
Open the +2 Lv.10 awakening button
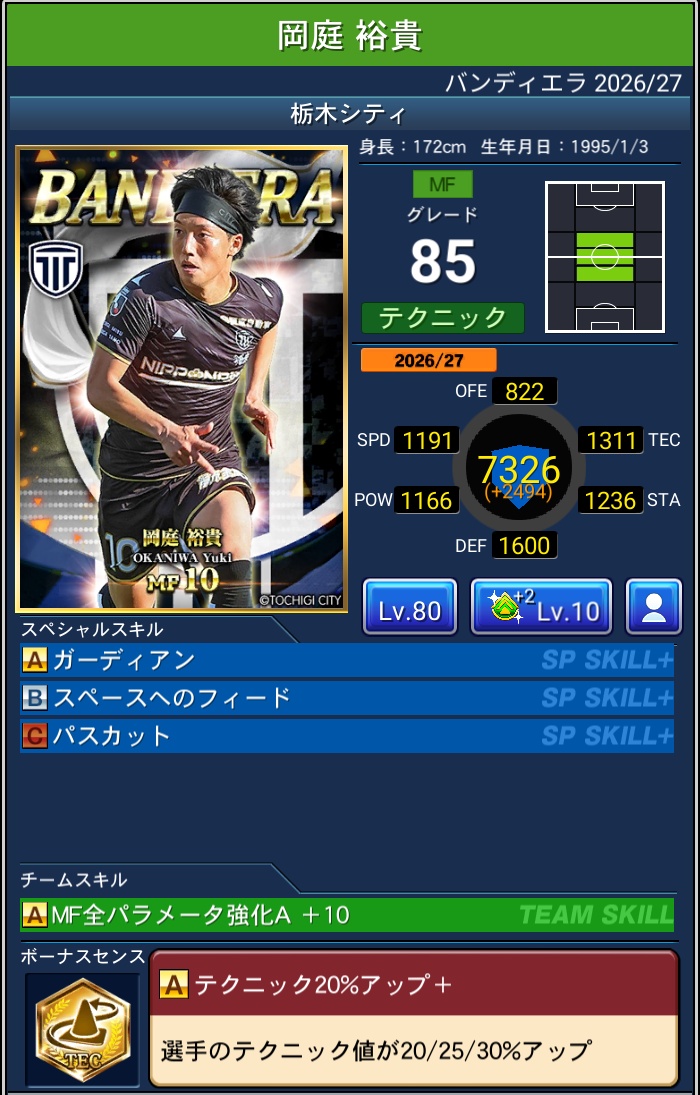541,607
